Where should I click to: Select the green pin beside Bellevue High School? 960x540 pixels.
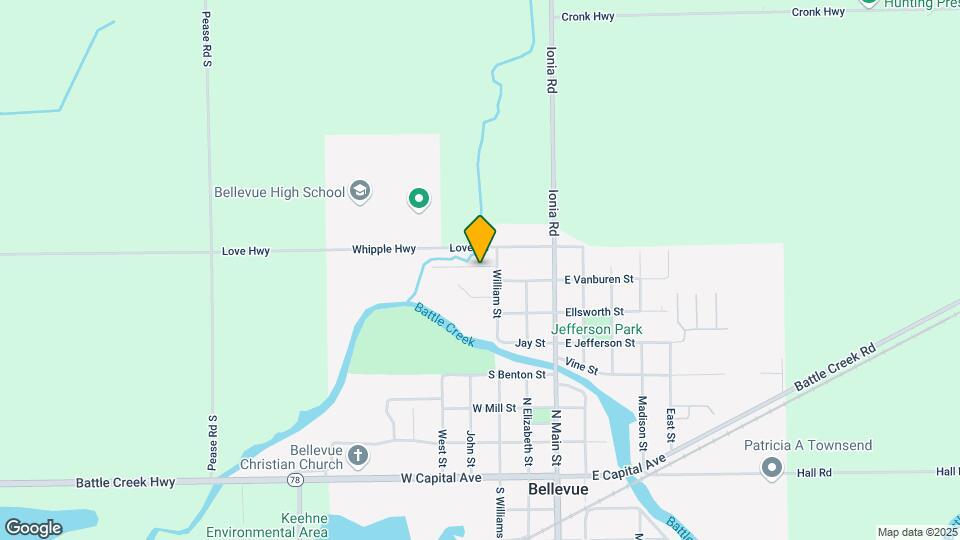419,200
